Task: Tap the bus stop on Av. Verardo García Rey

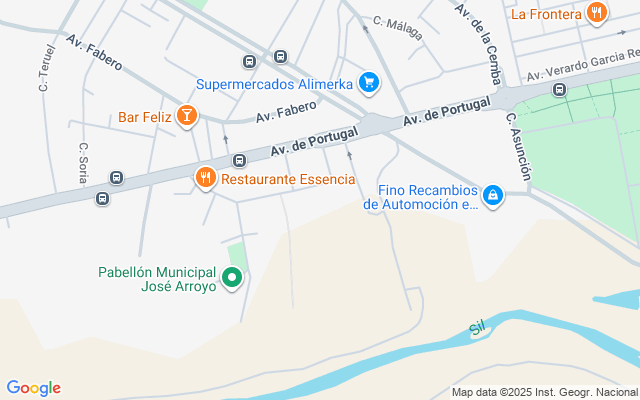Action: click(559, 89)
